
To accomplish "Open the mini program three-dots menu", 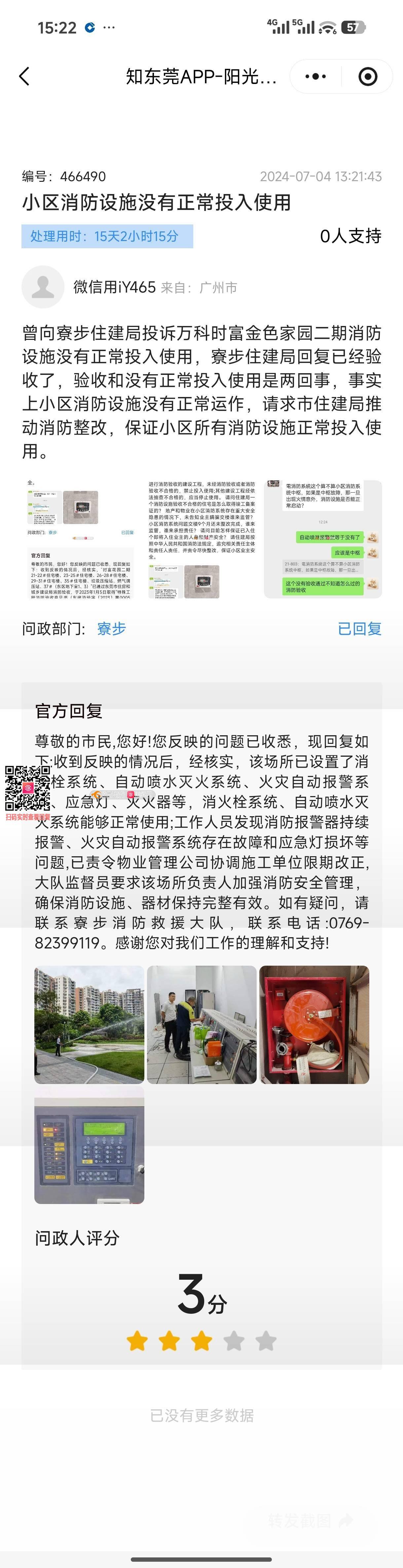I will click(x=315, y=77).
